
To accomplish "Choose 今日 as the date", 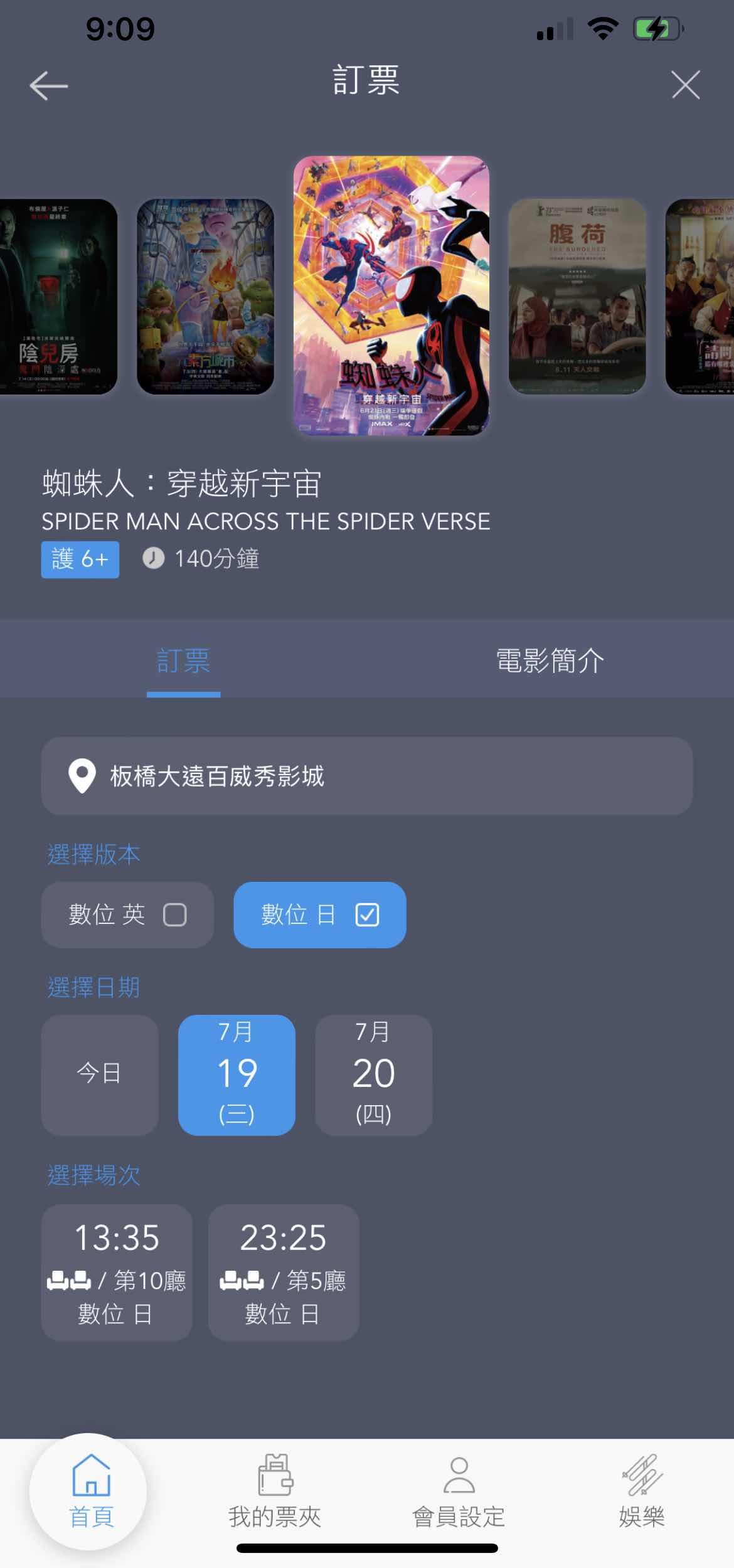I will (100, 1075).
